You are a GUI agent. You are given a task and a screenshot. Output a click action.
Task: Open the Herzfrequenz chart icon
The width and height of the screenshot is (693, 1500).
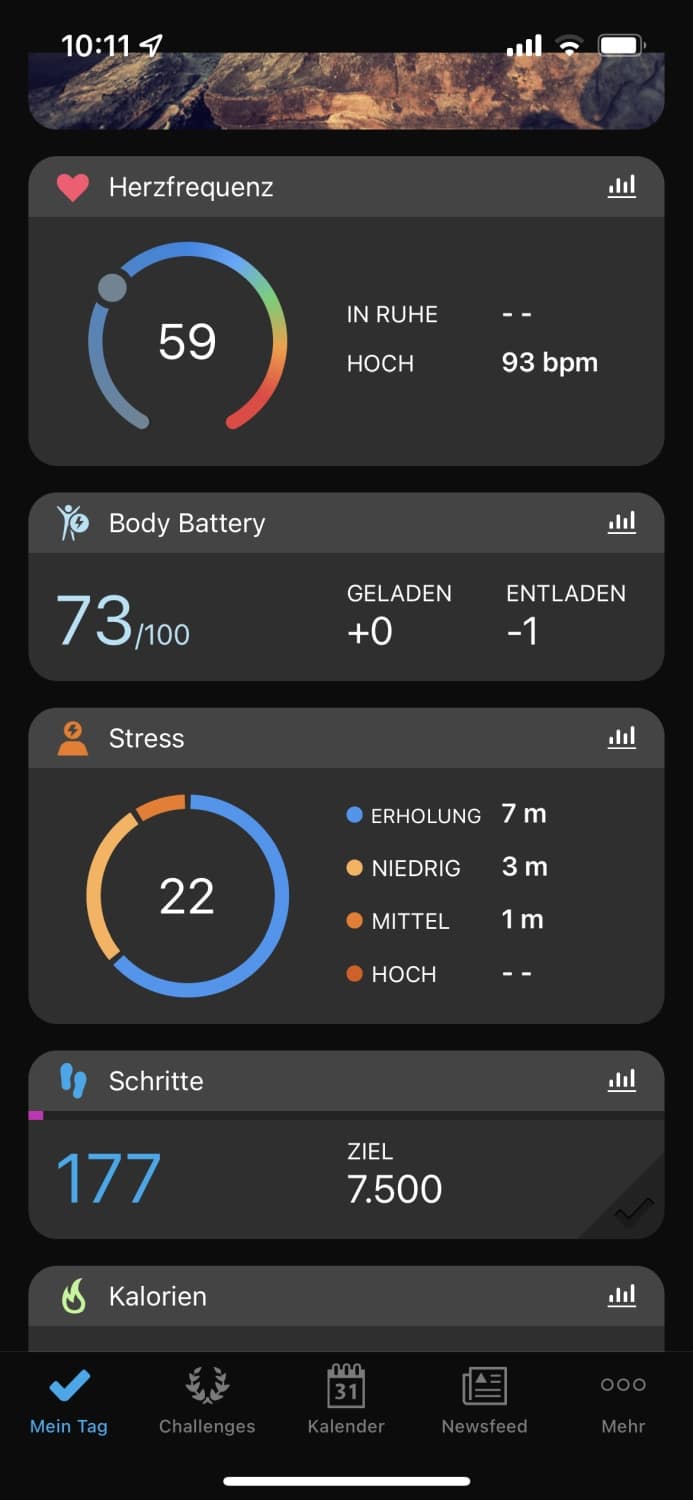(x=622, y=187)
